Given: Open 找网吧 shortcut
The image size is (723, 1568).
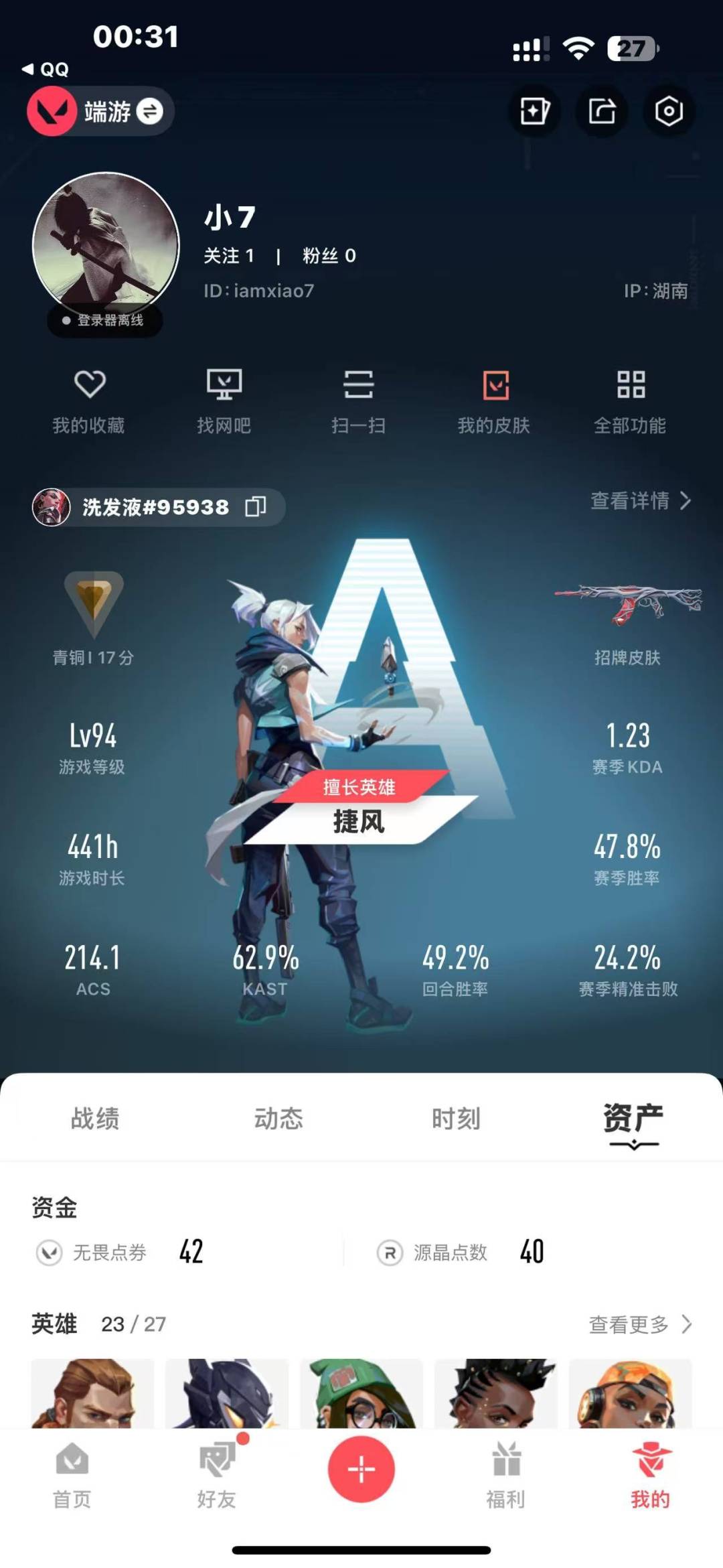Looking at the screenshot, I should tap(224, 402).
